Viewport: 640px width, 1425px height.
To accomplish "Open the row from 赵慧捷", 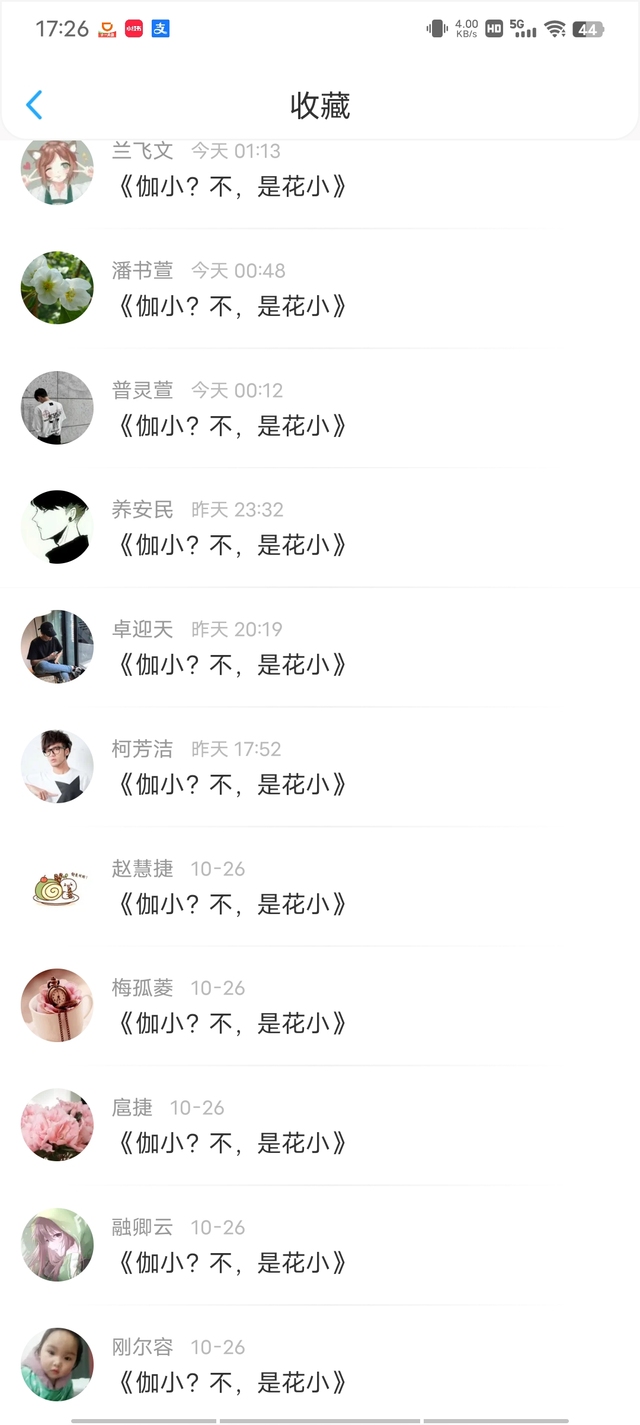I will 232,904.
